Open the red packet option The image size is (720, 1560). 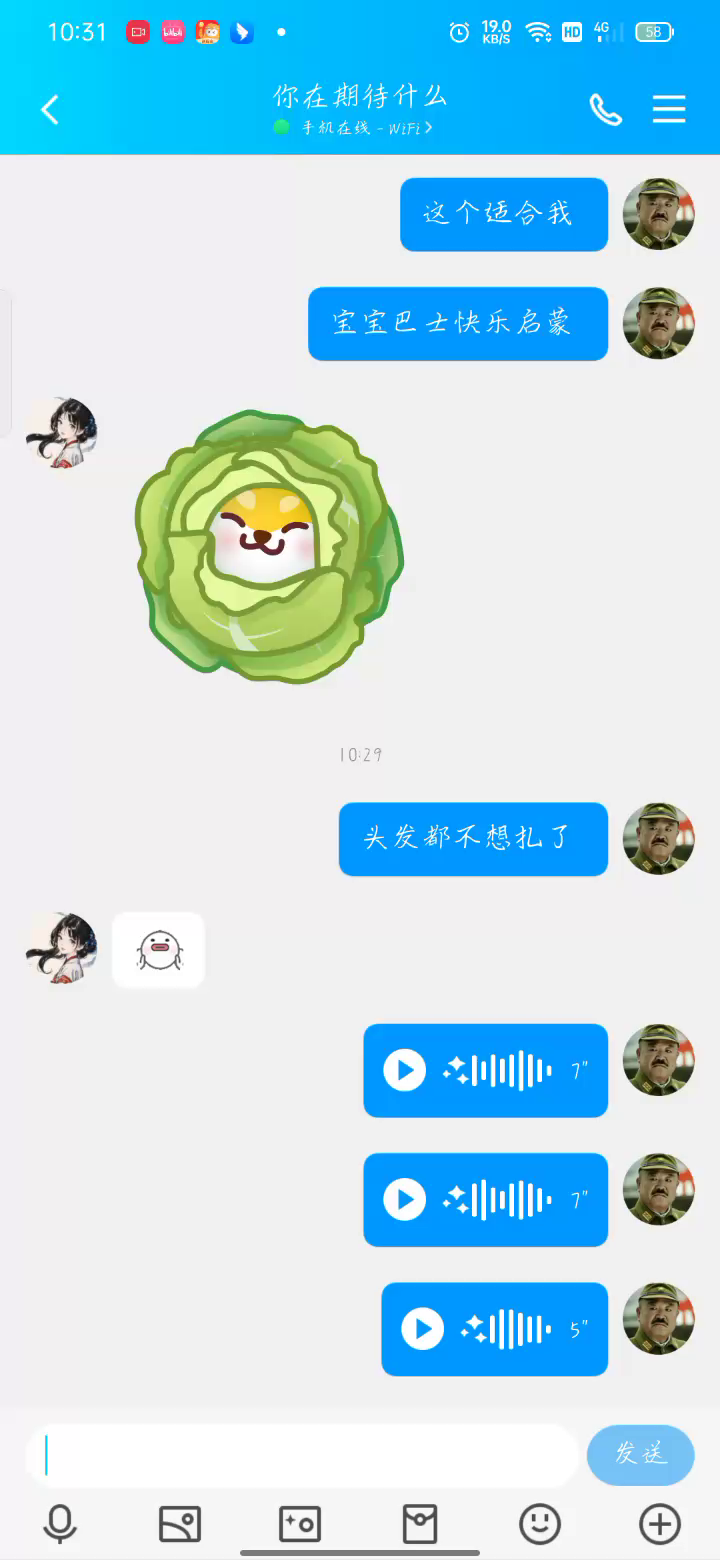pyautogui.click(x=420, y=1525)
